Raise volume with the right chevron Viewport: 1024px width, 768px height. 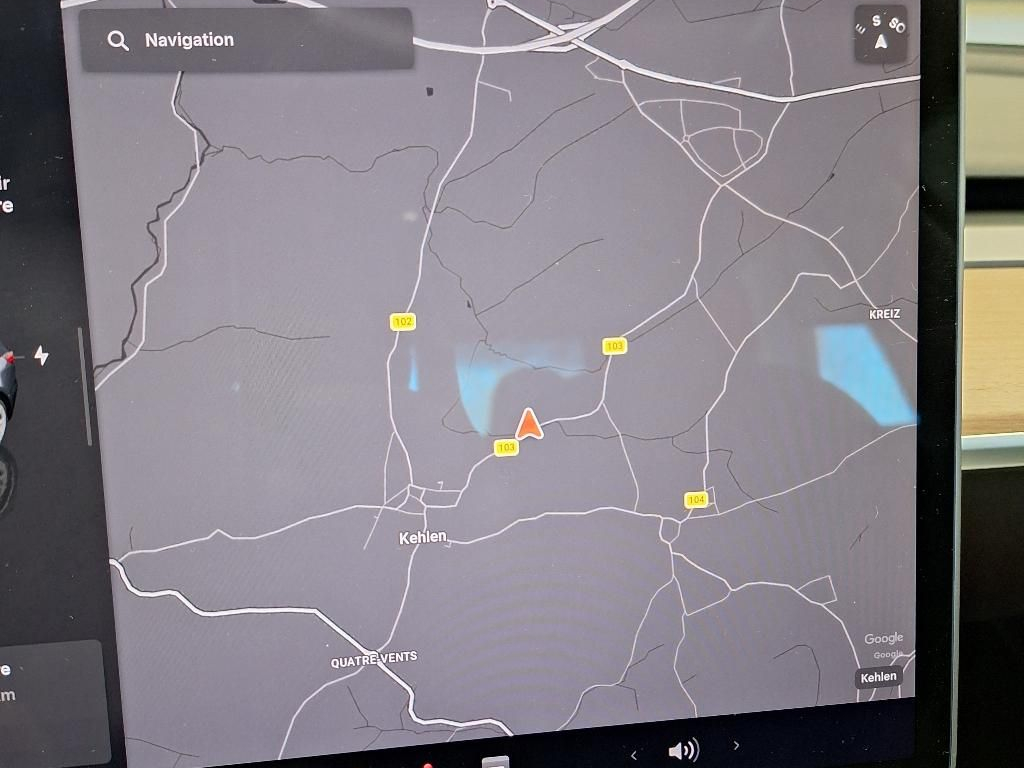pos(737,745)
